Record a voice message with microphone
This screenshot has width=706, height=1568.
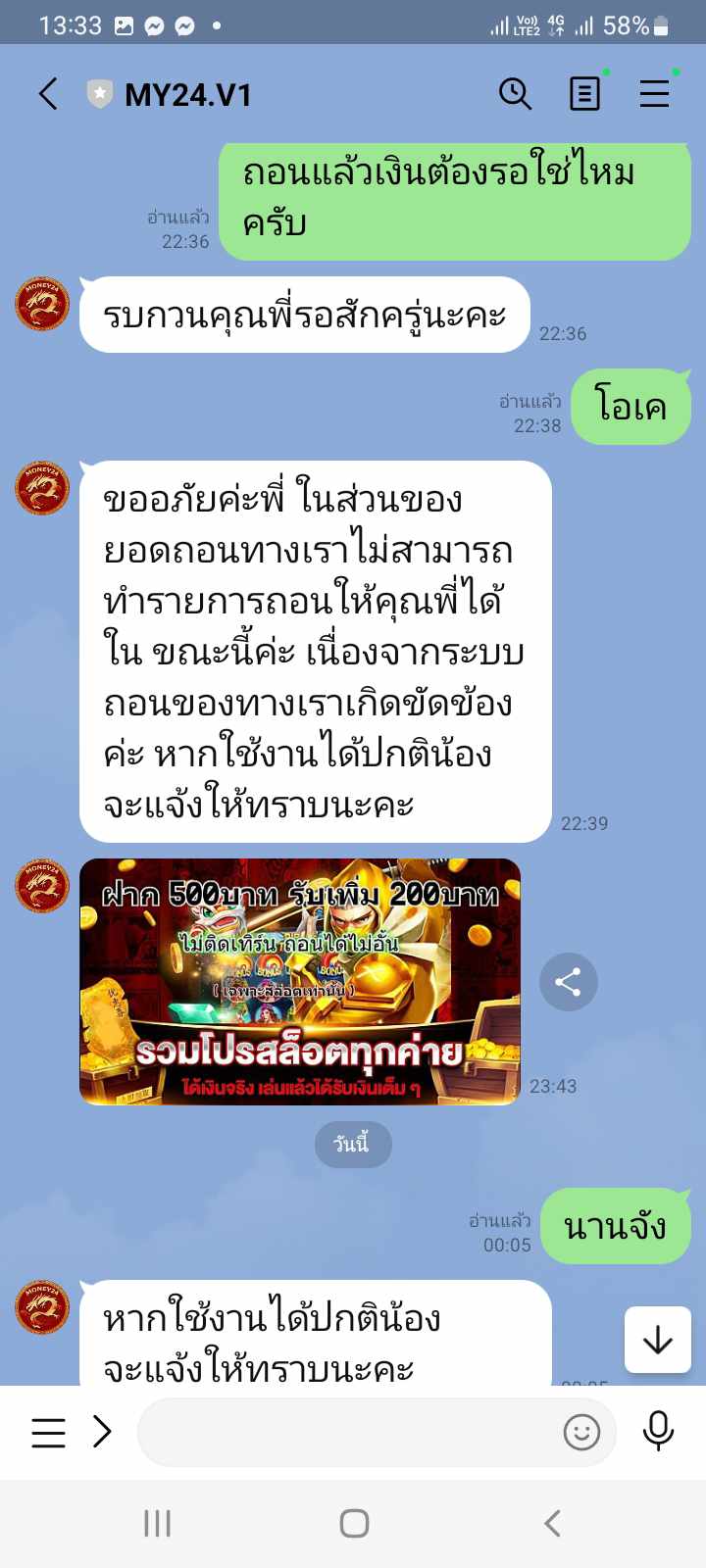658,1432
